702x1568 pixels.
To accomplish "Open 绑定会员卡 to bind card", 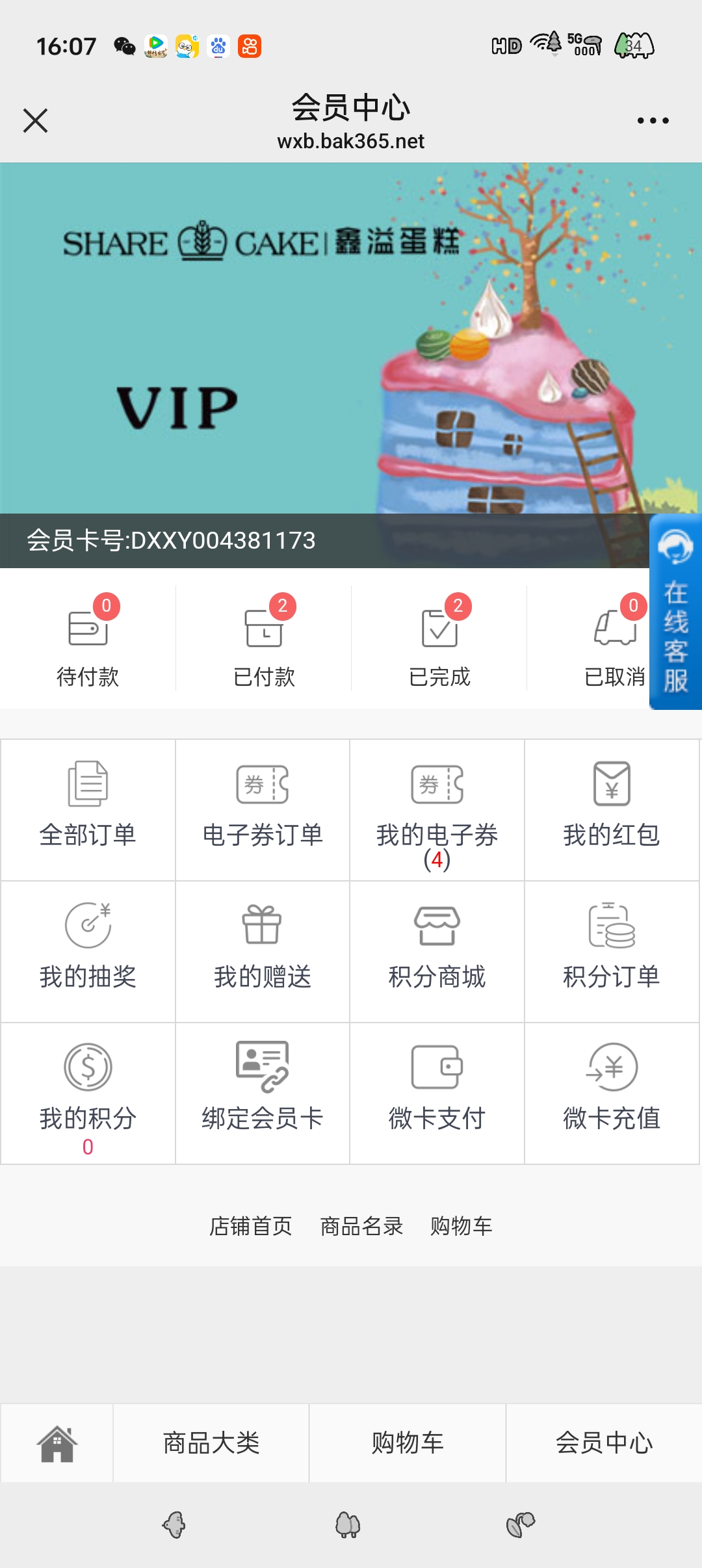I will pyautogui.click(x=263, y=1093).
